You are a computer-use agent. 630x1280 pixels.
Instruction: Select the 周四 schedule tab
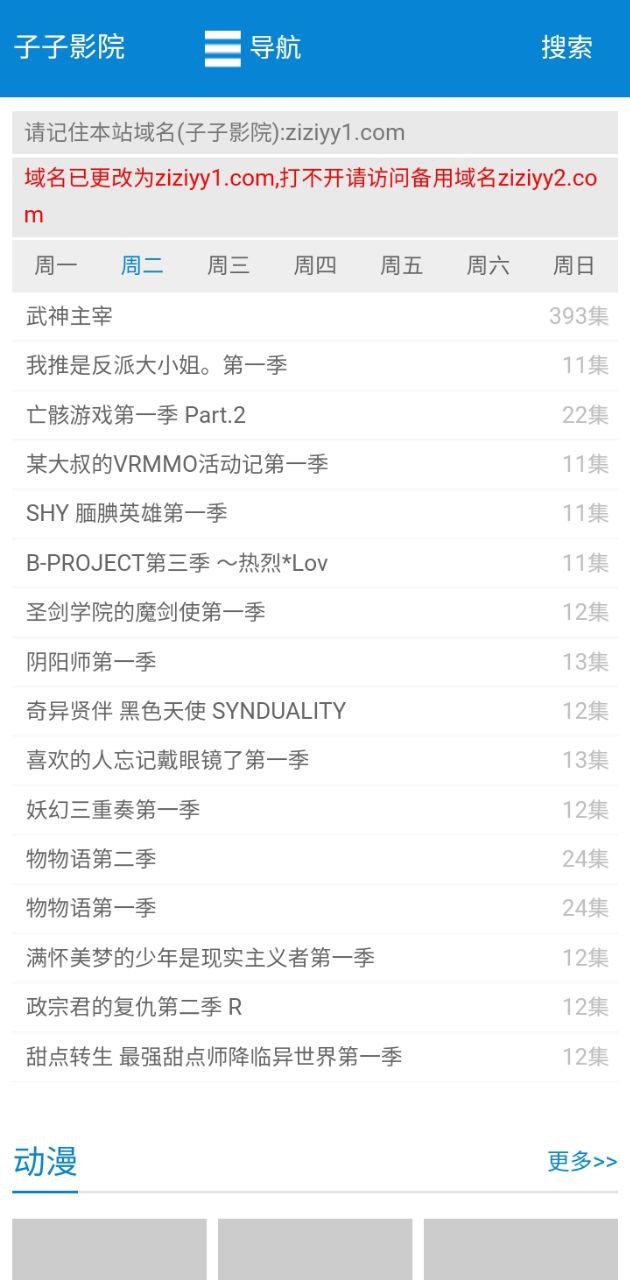pos(315,266)
